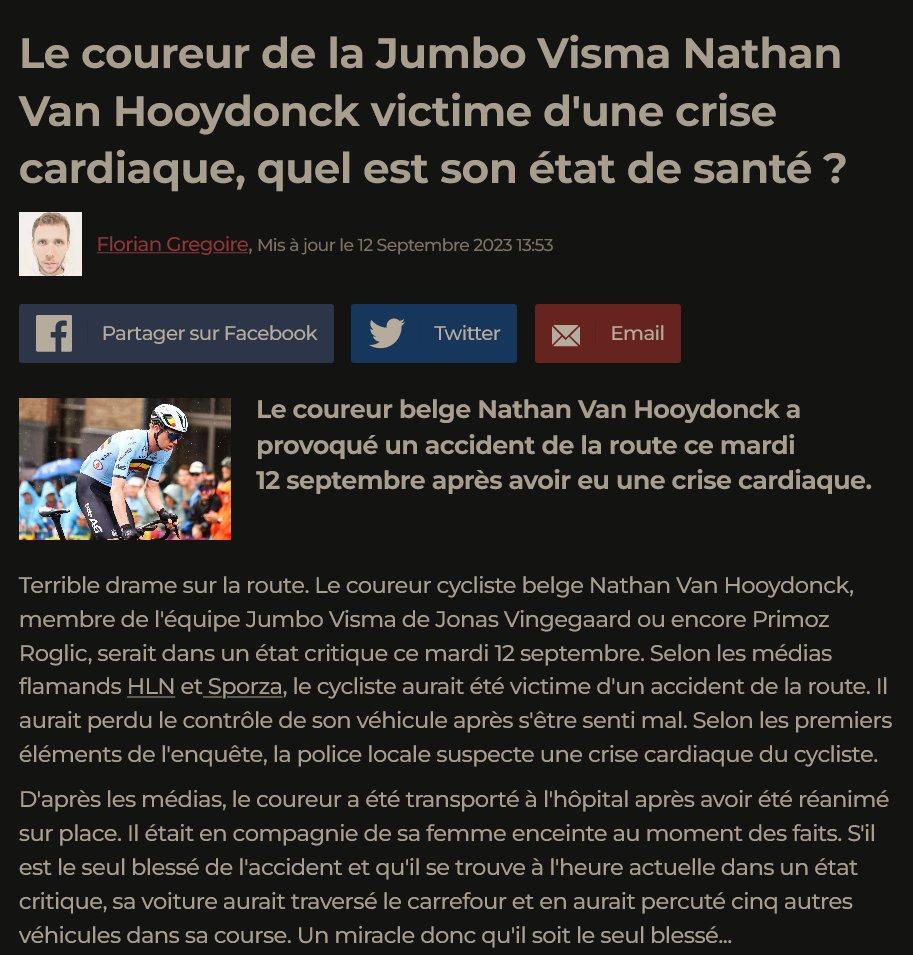Send the article by Email
The image size is (913, 955).
pyautogui.click(x=607, y=333)
